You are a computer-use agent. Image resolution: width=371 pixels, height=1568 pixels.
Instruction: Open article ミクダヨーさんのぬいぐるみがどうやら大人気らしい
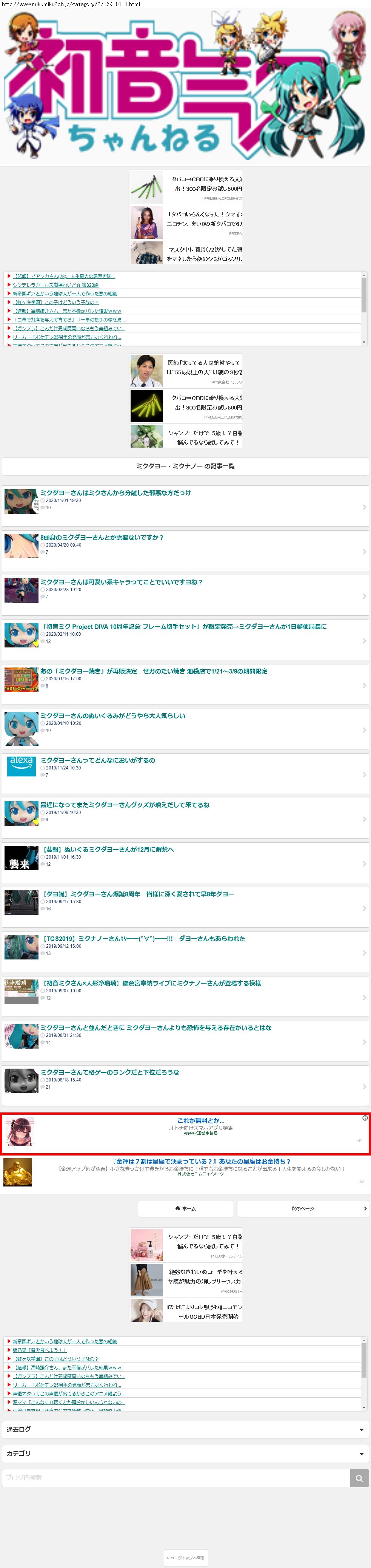[112, 716]
